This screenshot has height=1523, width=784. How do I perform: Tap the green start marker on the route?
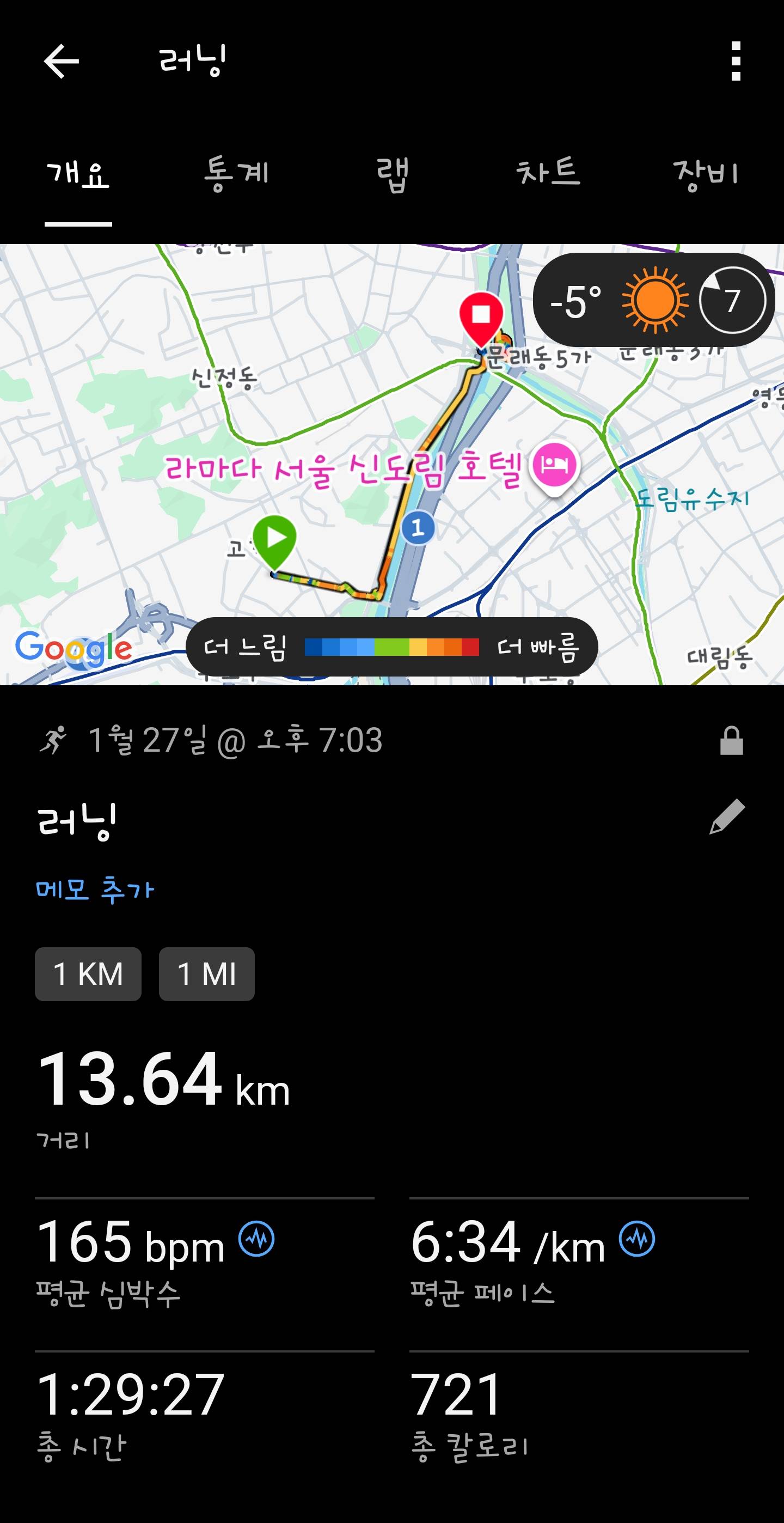tap(275, 538)
